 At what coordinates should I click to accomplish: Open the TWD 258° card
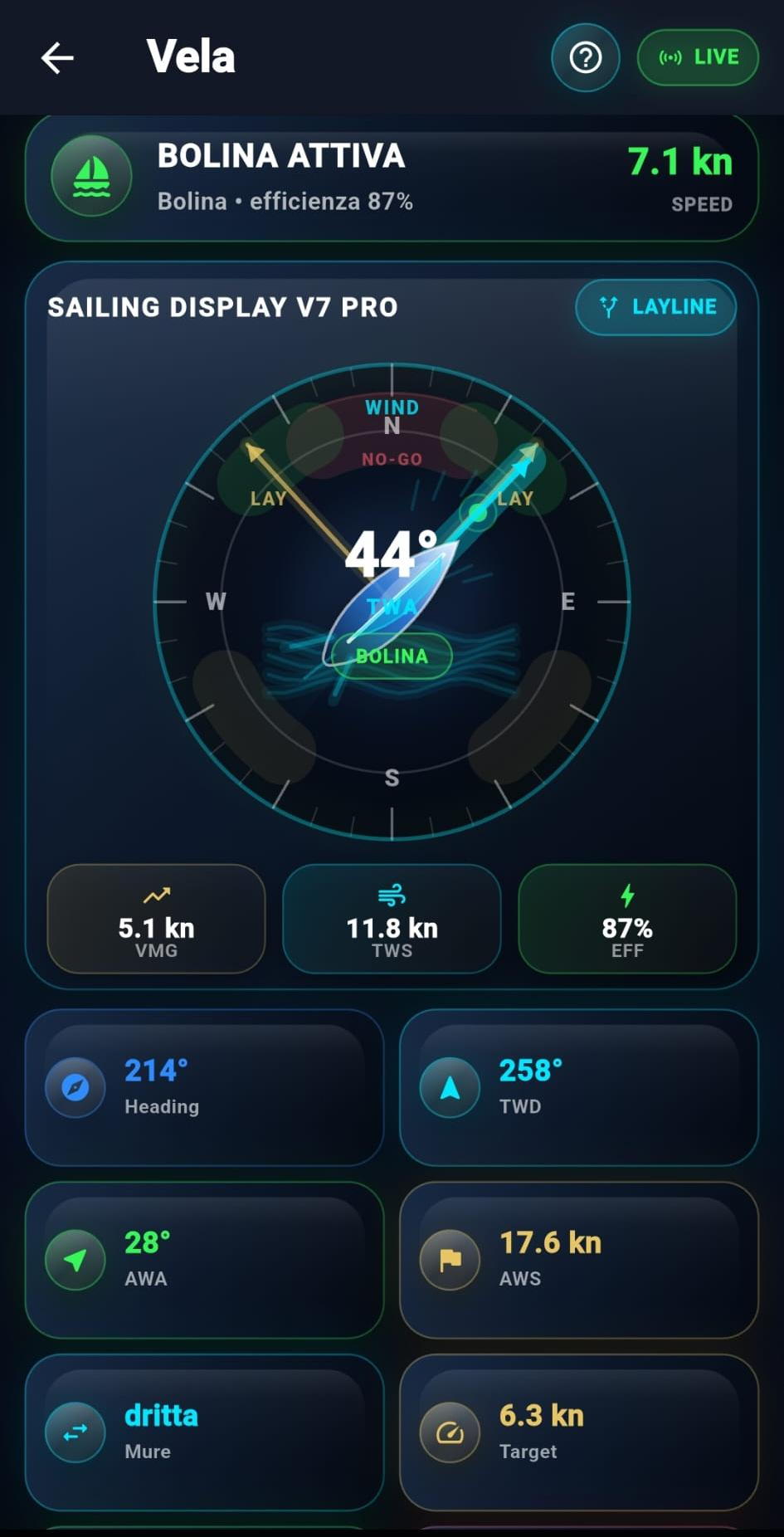tap(579, 1087)
